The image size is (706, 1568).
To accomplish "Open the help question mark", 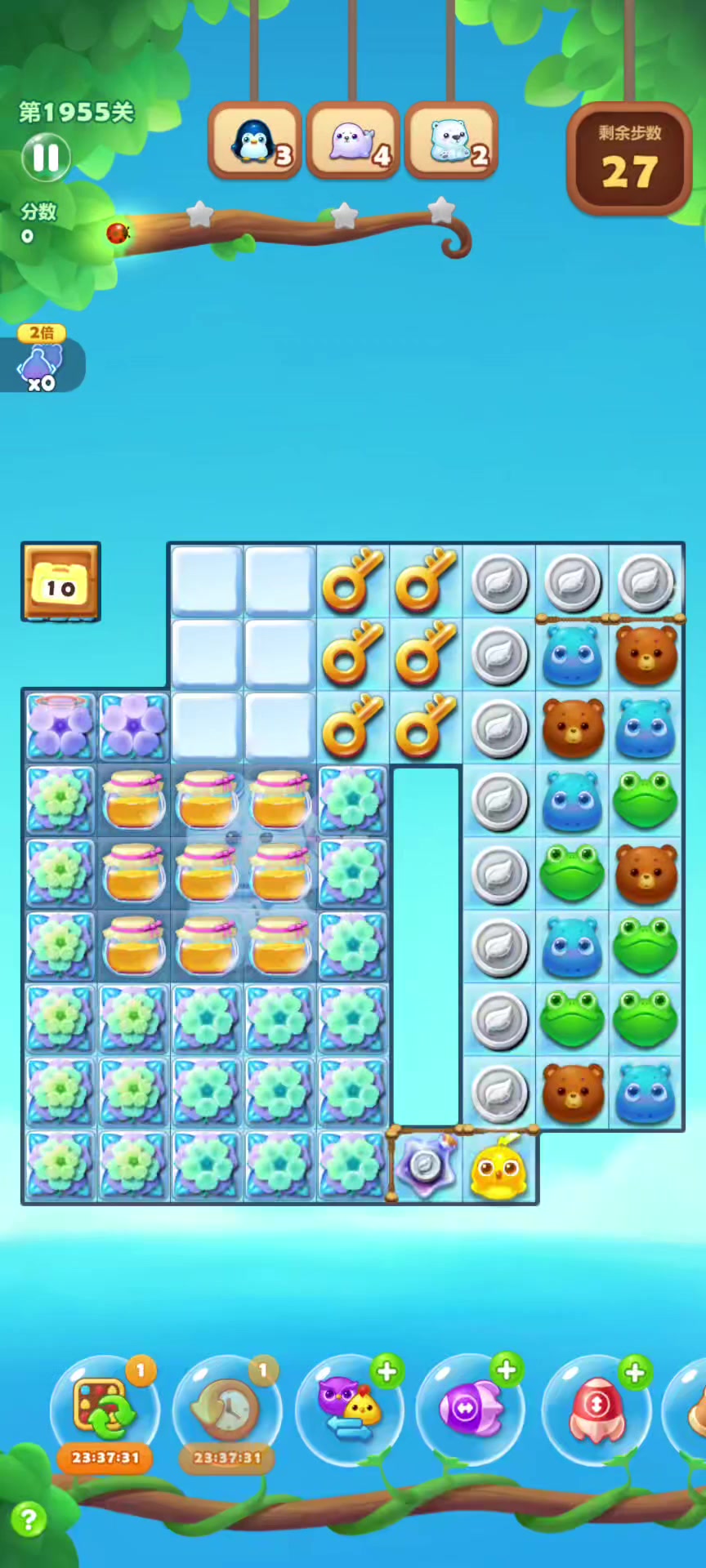I will point(28,1520).
